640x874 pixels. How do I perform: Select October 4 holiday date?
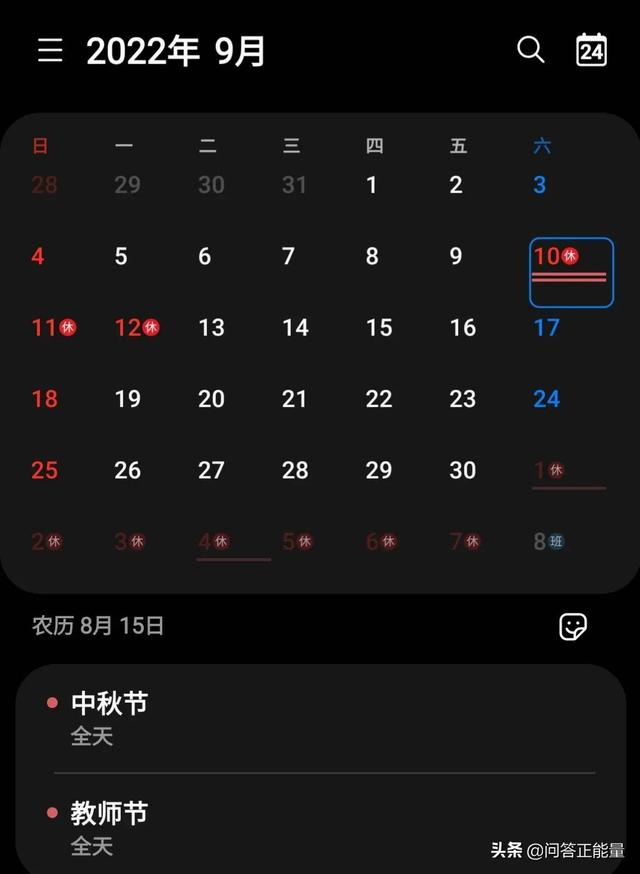213,542
